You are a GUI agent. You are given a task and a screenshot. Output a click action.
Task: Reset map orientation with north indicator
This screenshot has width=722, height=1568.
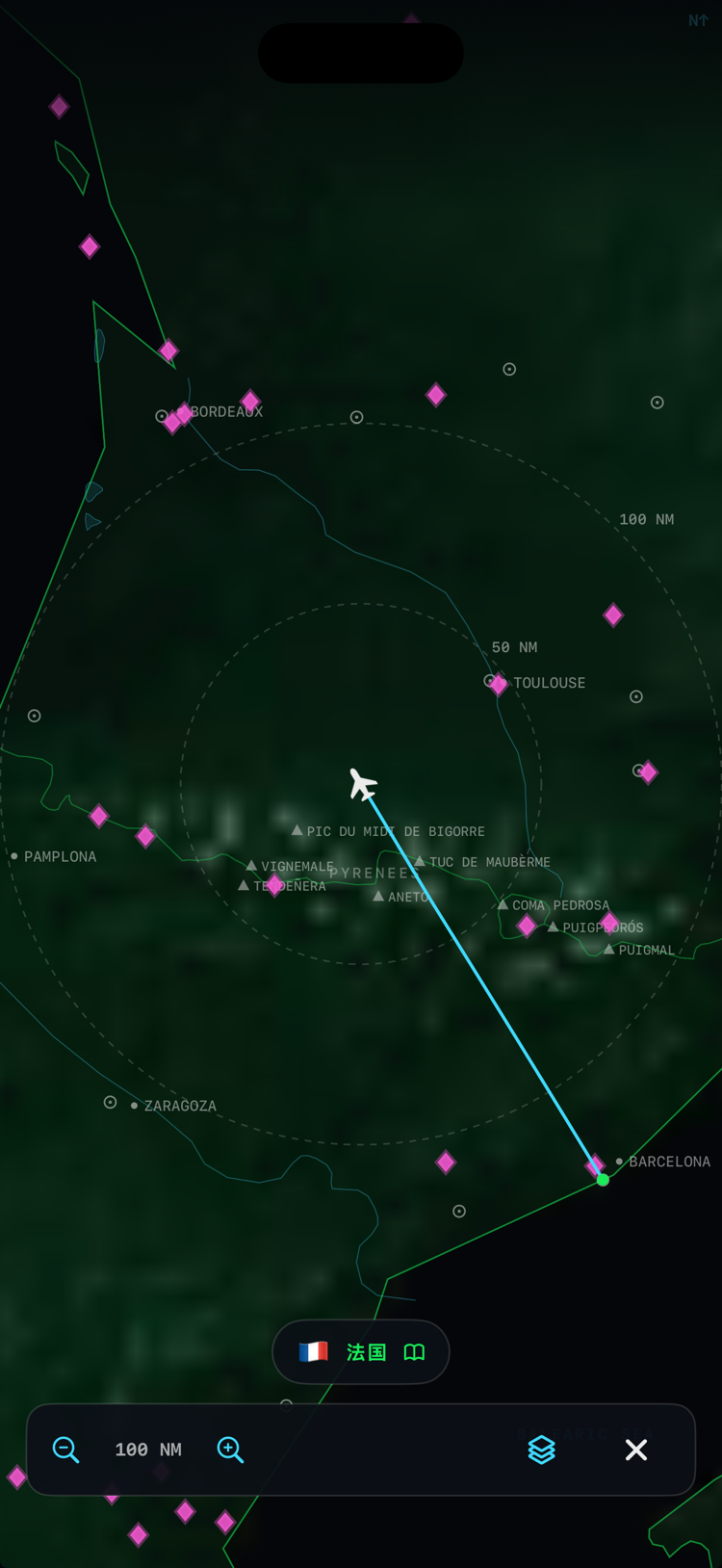(x=698, y=20)
